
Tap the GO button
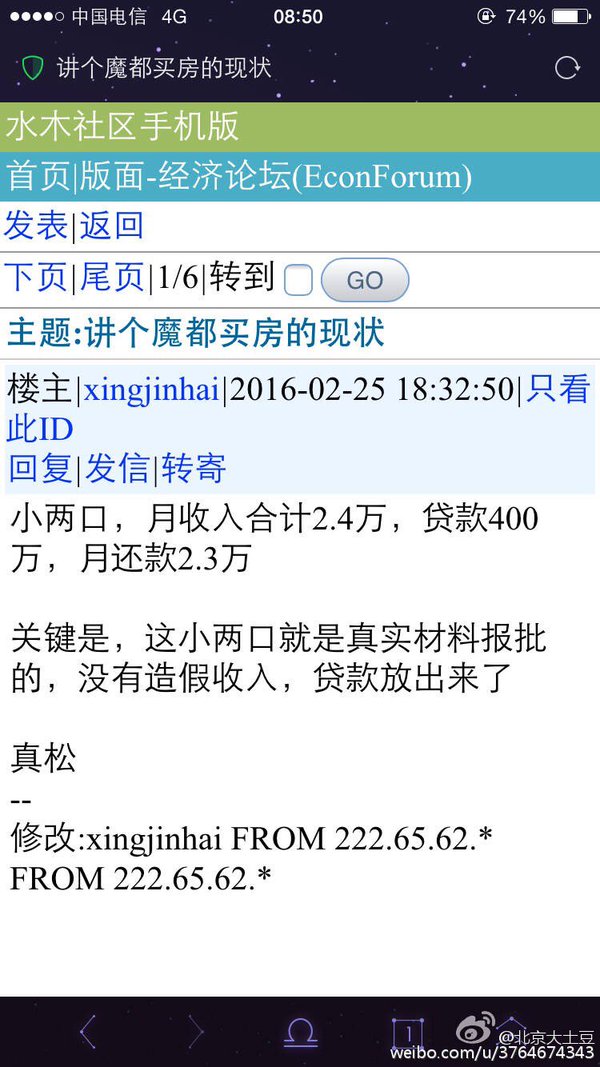(x=365, y=280)
